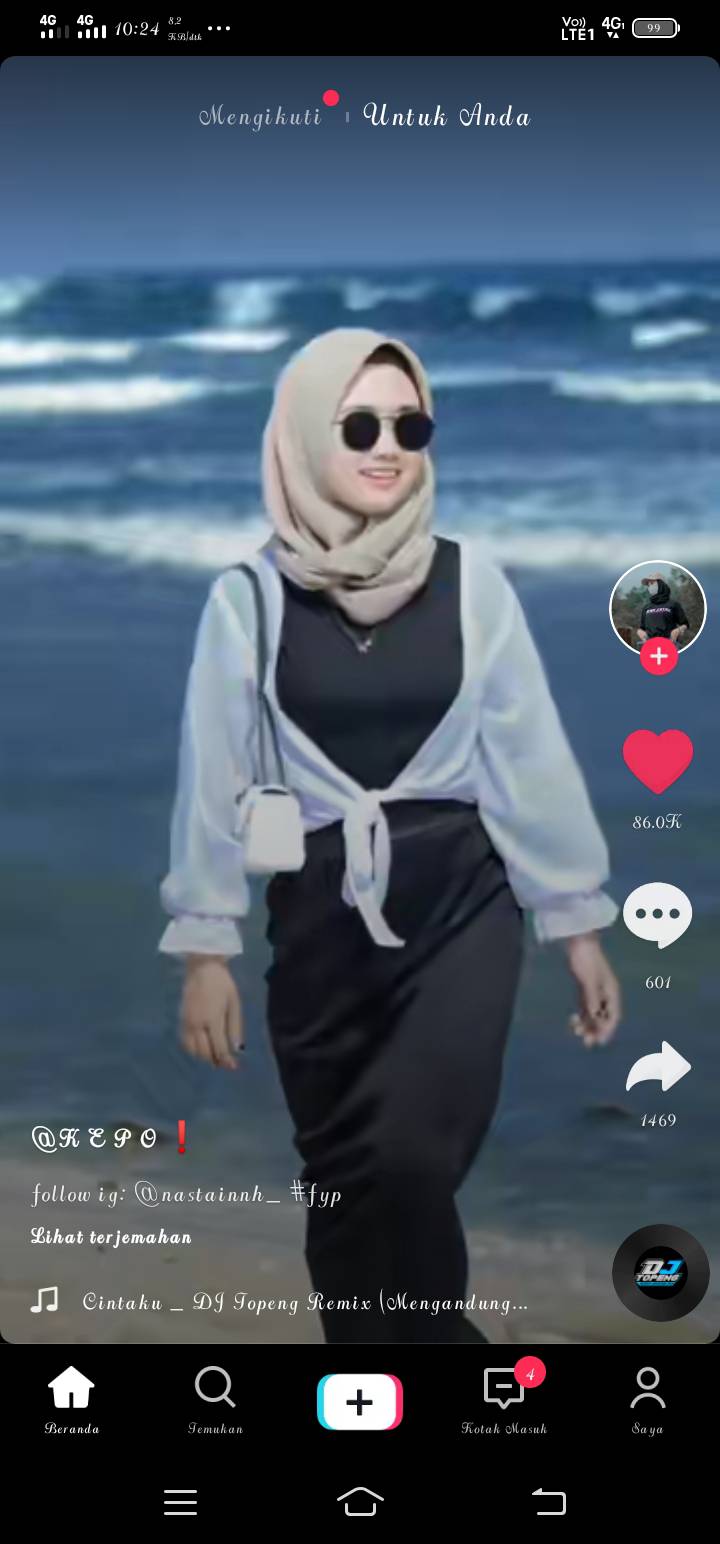This screenshot has width=720, height=1544.
Task: Switch to the Untuk Anda tab
Action: (x=446, y=116)
